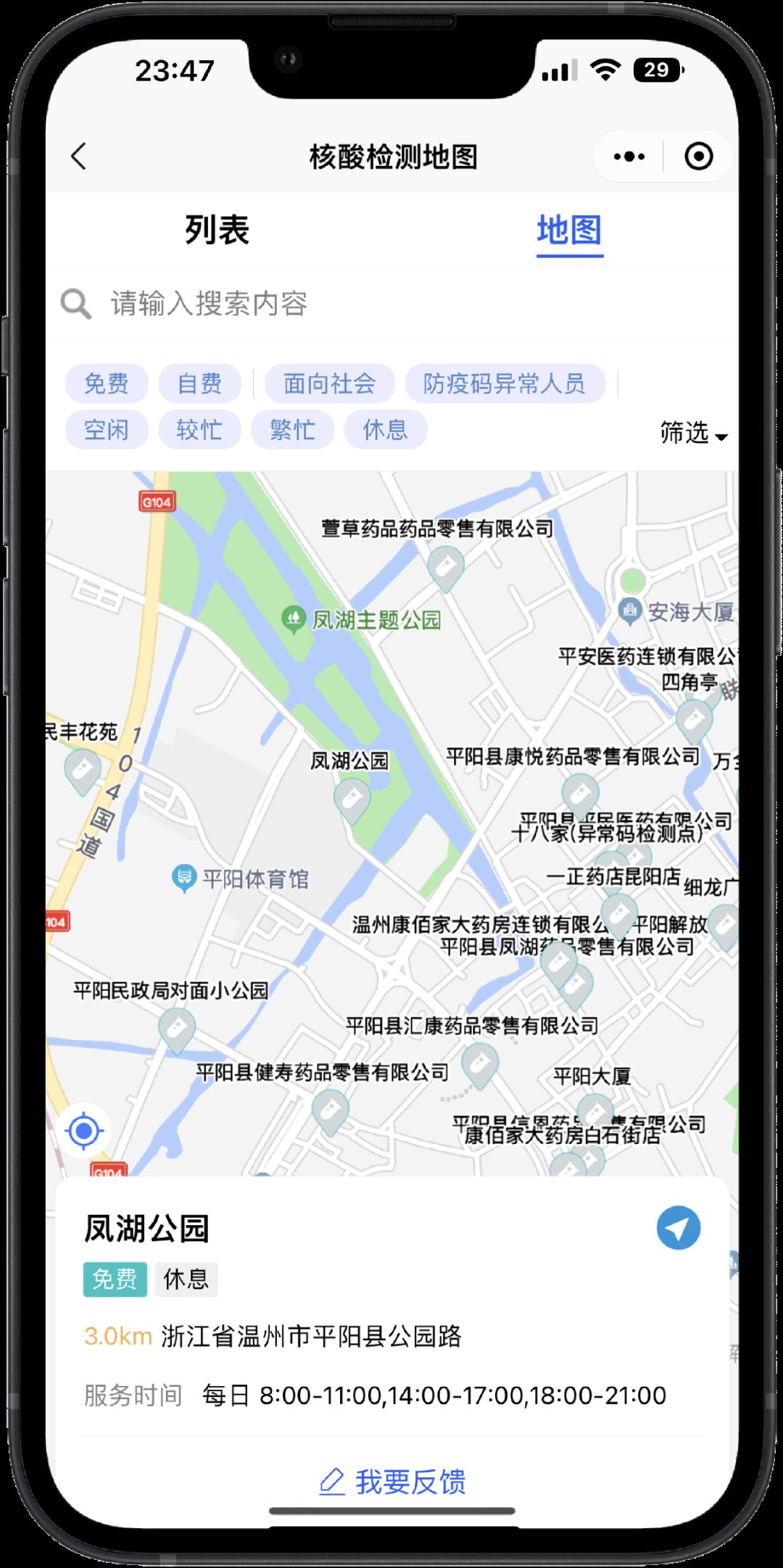Show only 空闲 testing sites
Image resolution: width=783 pixels, height=1568 pixels.
[107, 430]
